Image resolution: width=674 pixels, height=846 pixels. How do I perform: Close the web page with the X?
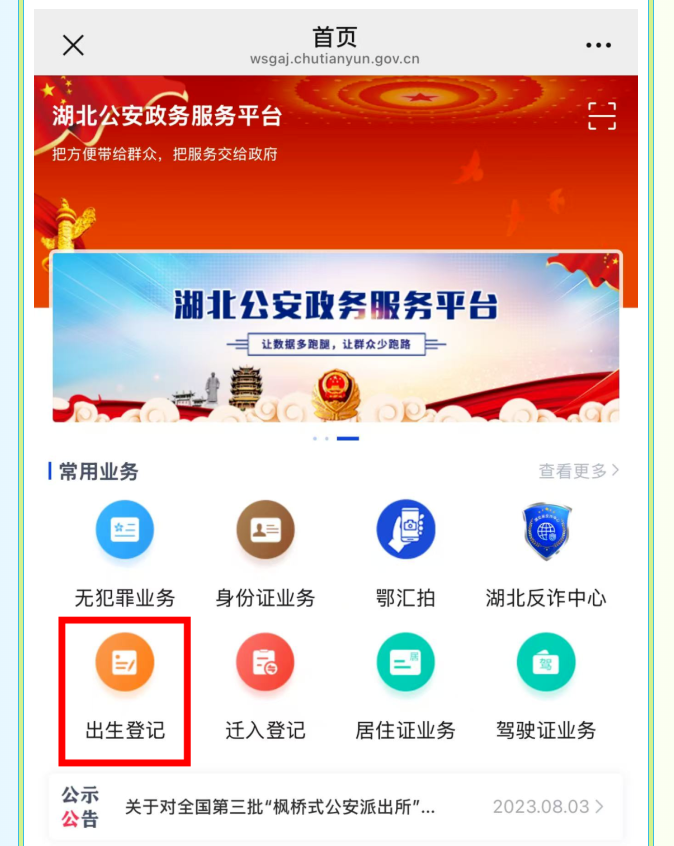(73, 45)
